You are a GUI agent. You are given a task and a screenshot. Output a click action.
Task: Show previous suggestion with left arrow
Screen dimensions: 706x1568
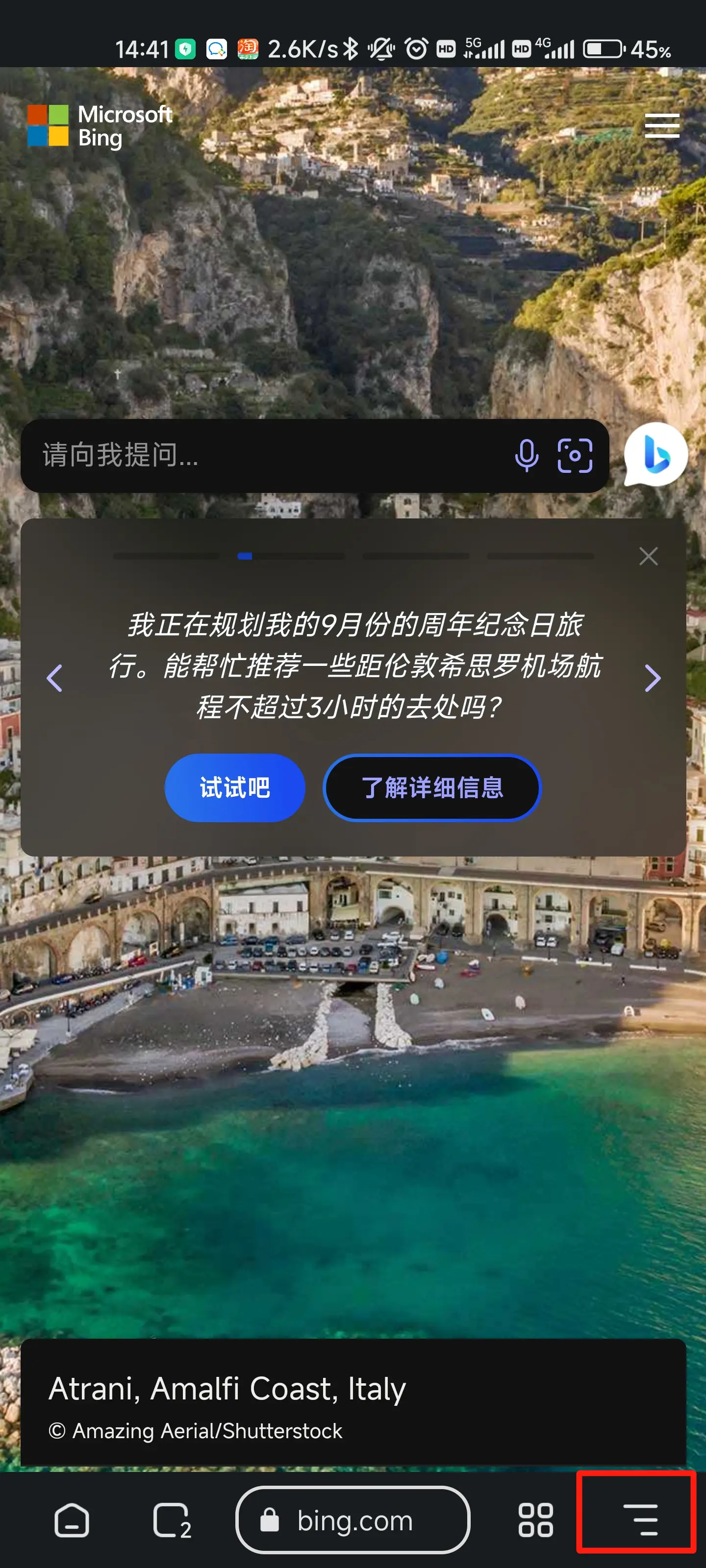(x=55, y=678)
